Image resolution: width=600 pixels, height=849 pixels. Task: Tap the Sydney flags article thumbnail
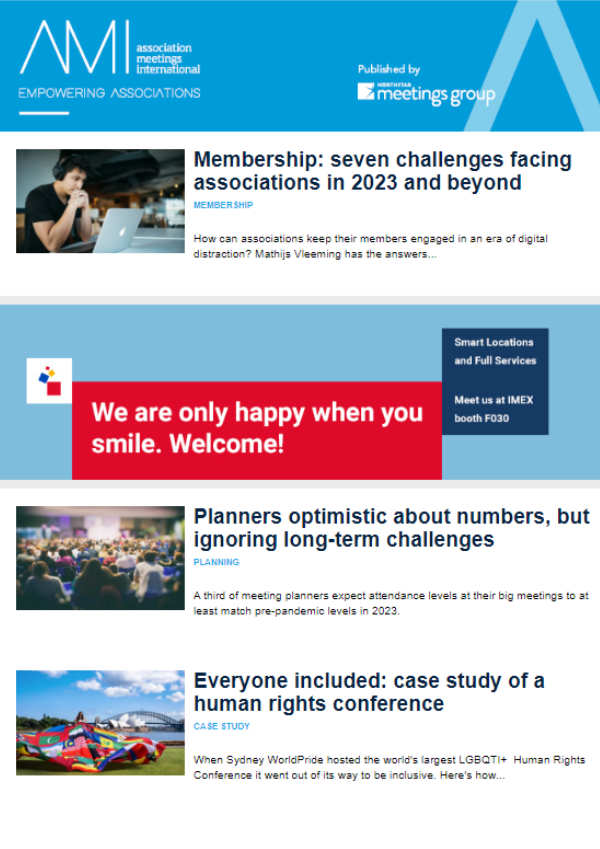point(100,722)
